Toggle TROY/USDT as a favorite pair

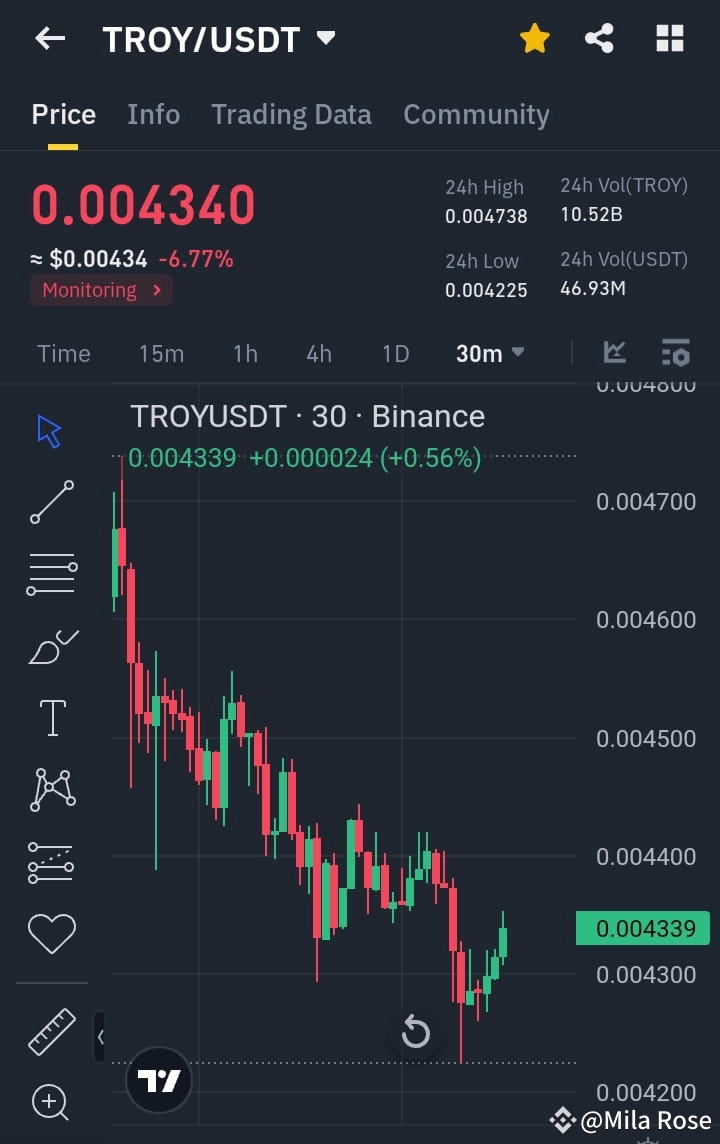click(534, 38)
